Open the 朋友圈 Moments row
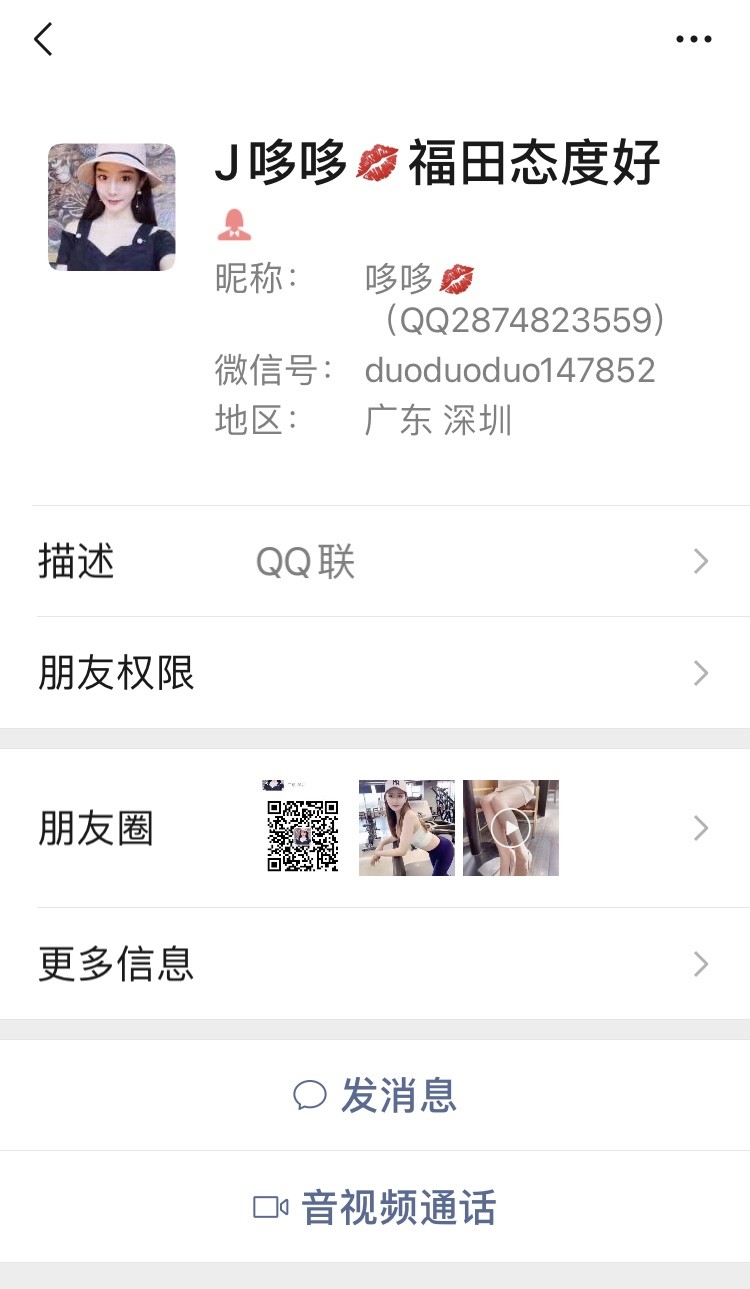The height and width of the screenshot is (1289, 750). tap(375, 828)
